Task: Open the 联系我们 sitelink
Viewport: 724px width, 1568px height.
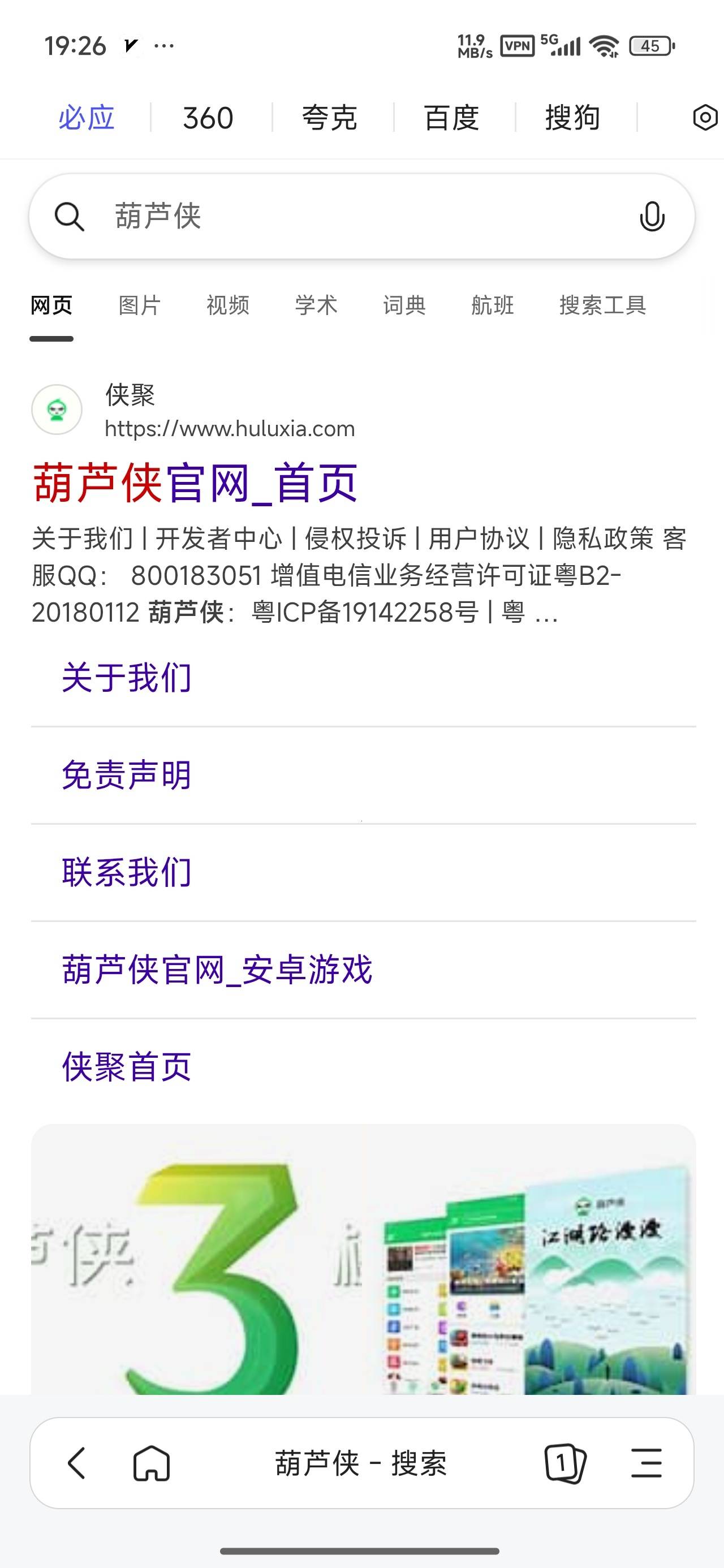Action: tap(127, 872)
